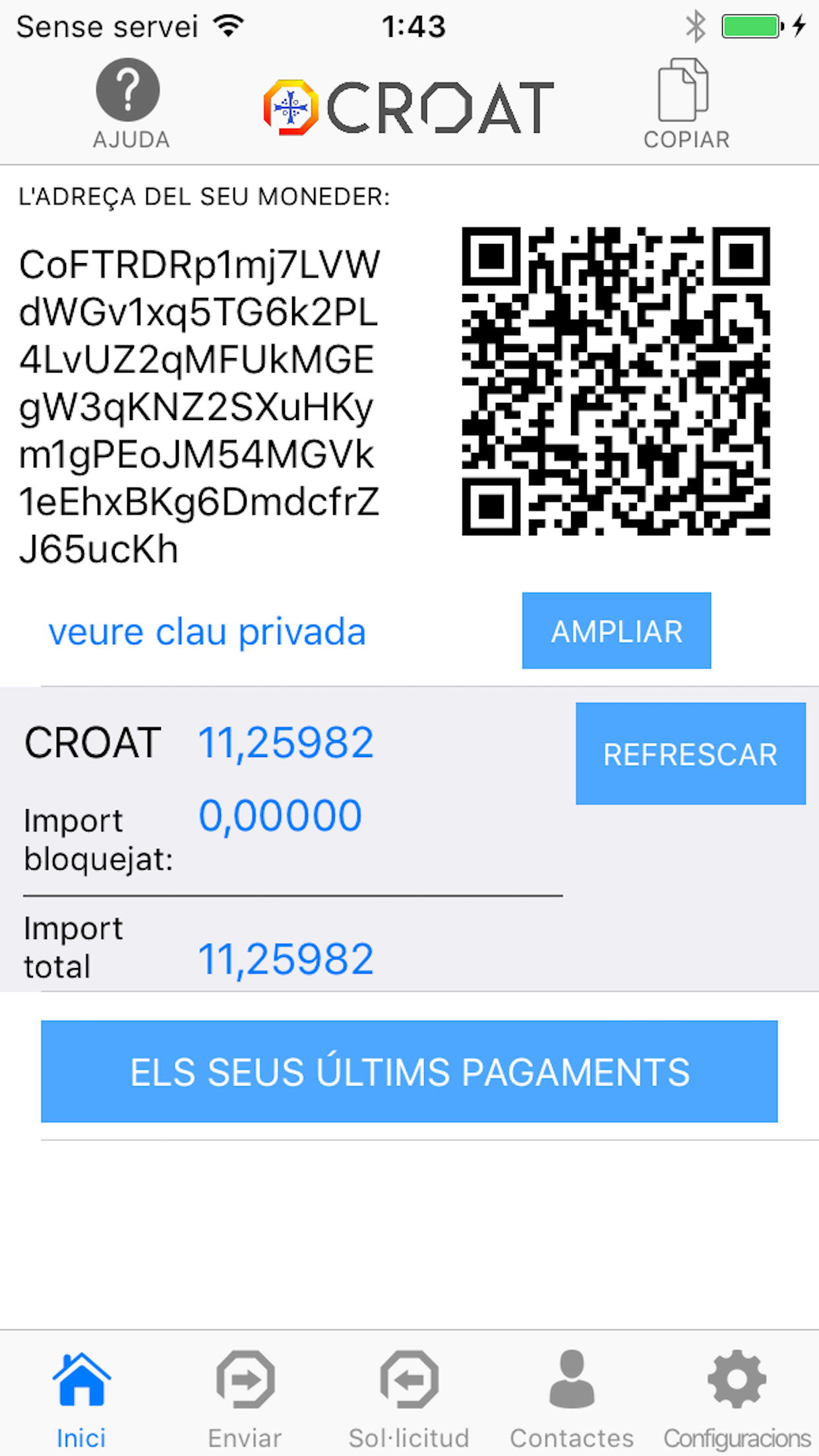Open ELS SEUS ÚLTIMS PAGAMENTS

point(409,1072)
